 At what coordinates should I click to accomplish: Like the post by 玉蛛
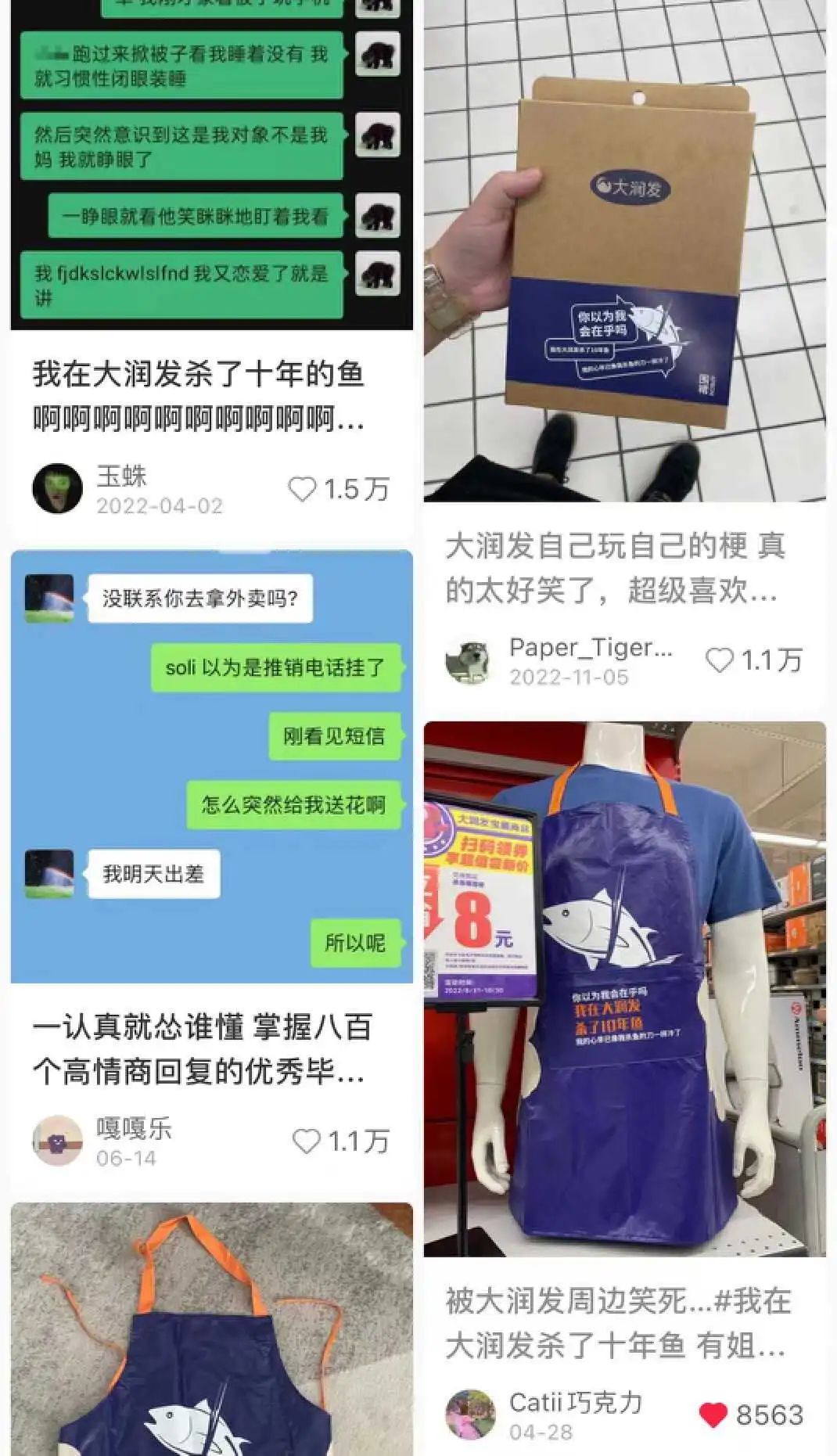click(x=303, y=489)
